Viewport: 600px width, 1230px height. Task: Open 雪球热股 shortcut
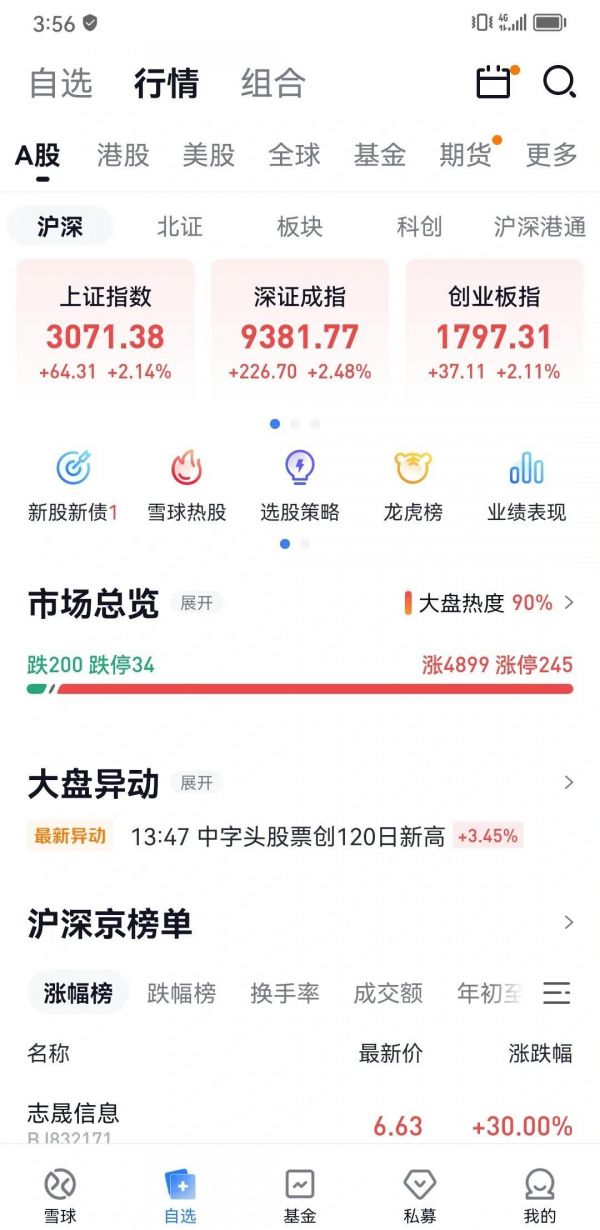[187, 486]
